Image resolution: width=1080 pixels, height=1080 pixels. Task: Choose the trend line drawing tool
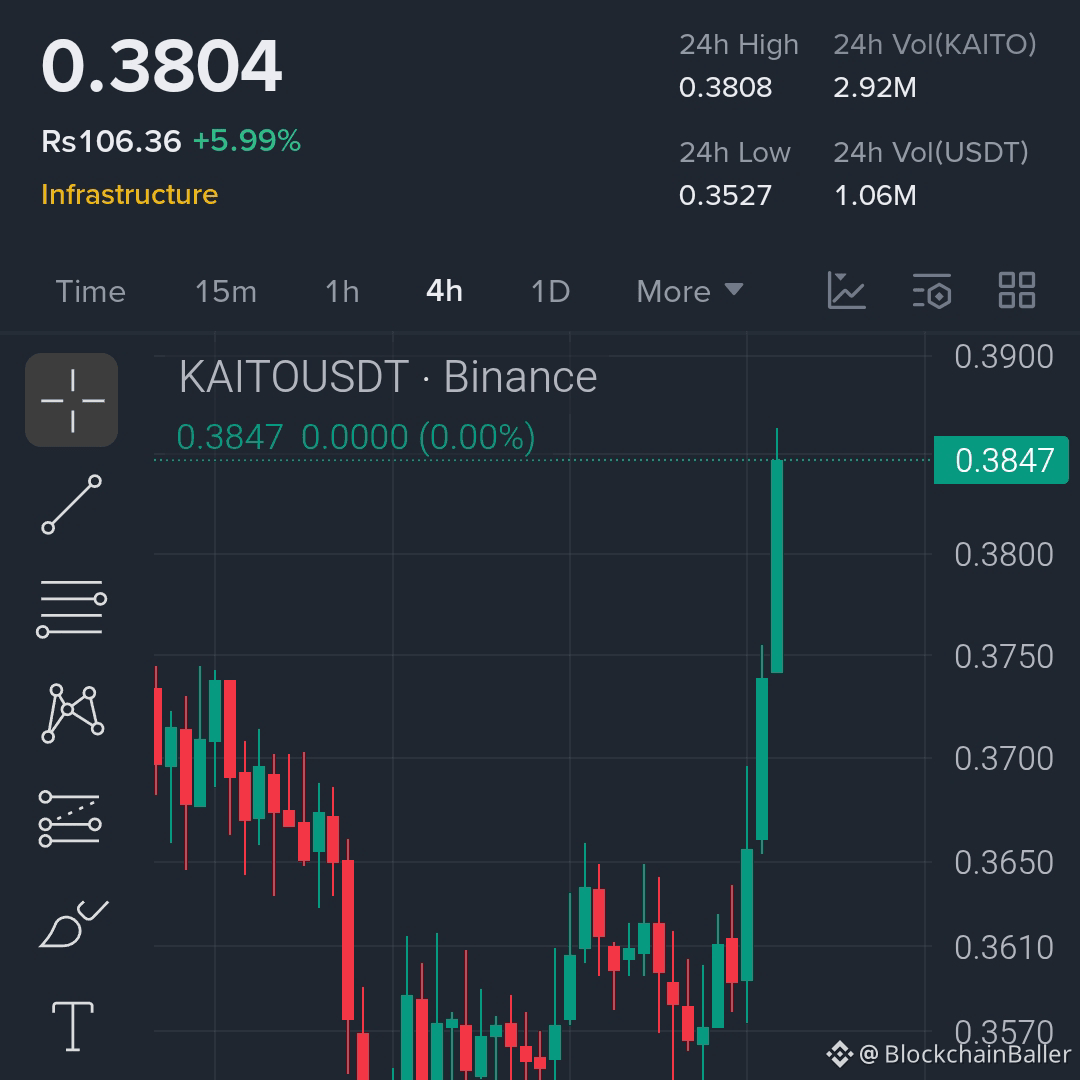[x=72, y=504]
